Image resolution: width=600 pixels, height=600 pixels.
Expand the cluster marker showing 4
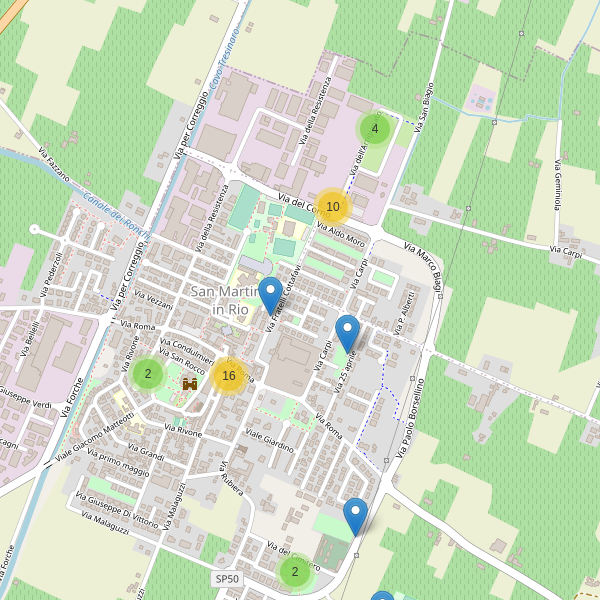(374, 129)
